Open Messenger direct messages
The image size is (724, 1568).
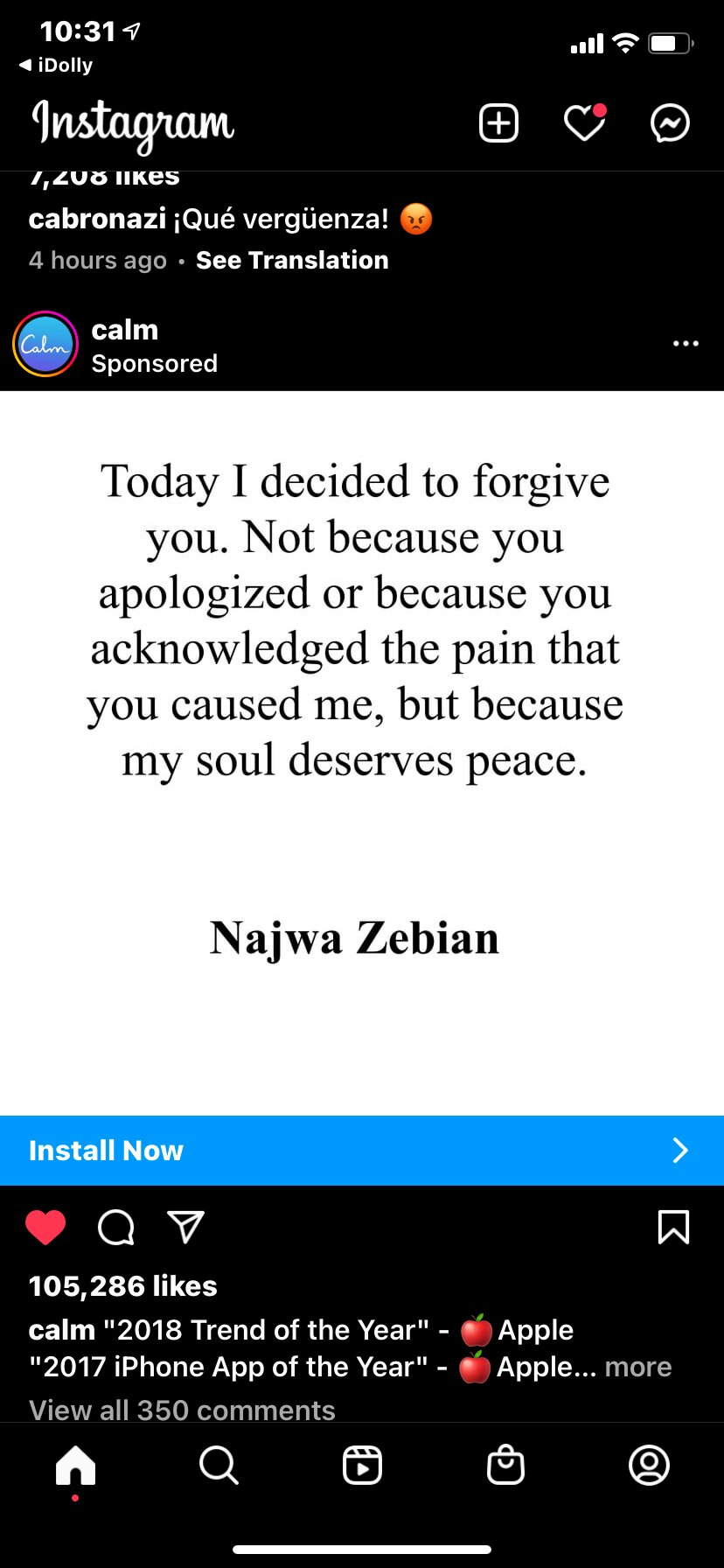(x=670, y=123)
